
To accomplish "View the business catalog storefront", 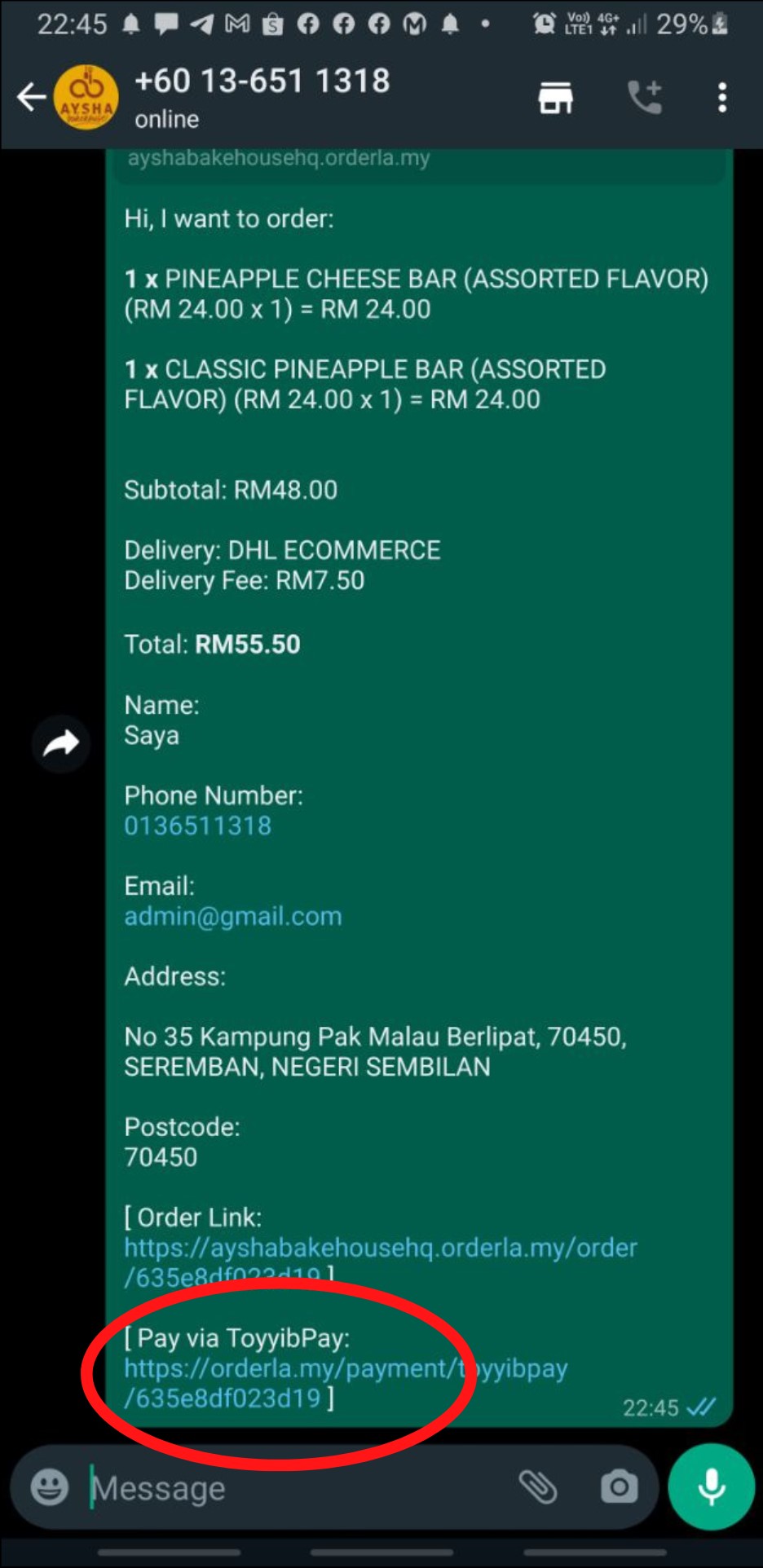I will pos(555,98).
